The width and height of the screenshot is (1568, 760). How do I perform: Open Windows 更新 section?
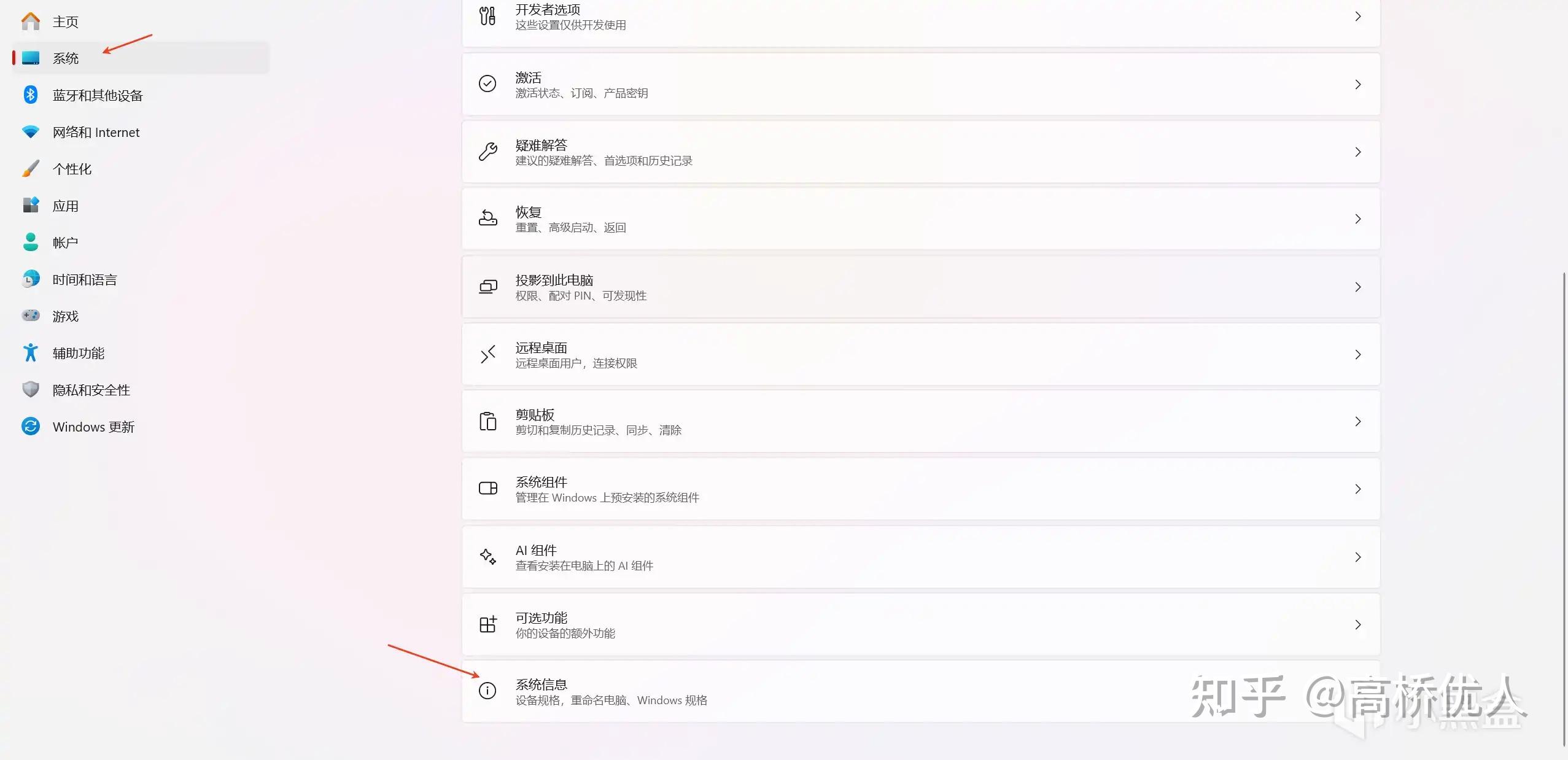[93, 427]
